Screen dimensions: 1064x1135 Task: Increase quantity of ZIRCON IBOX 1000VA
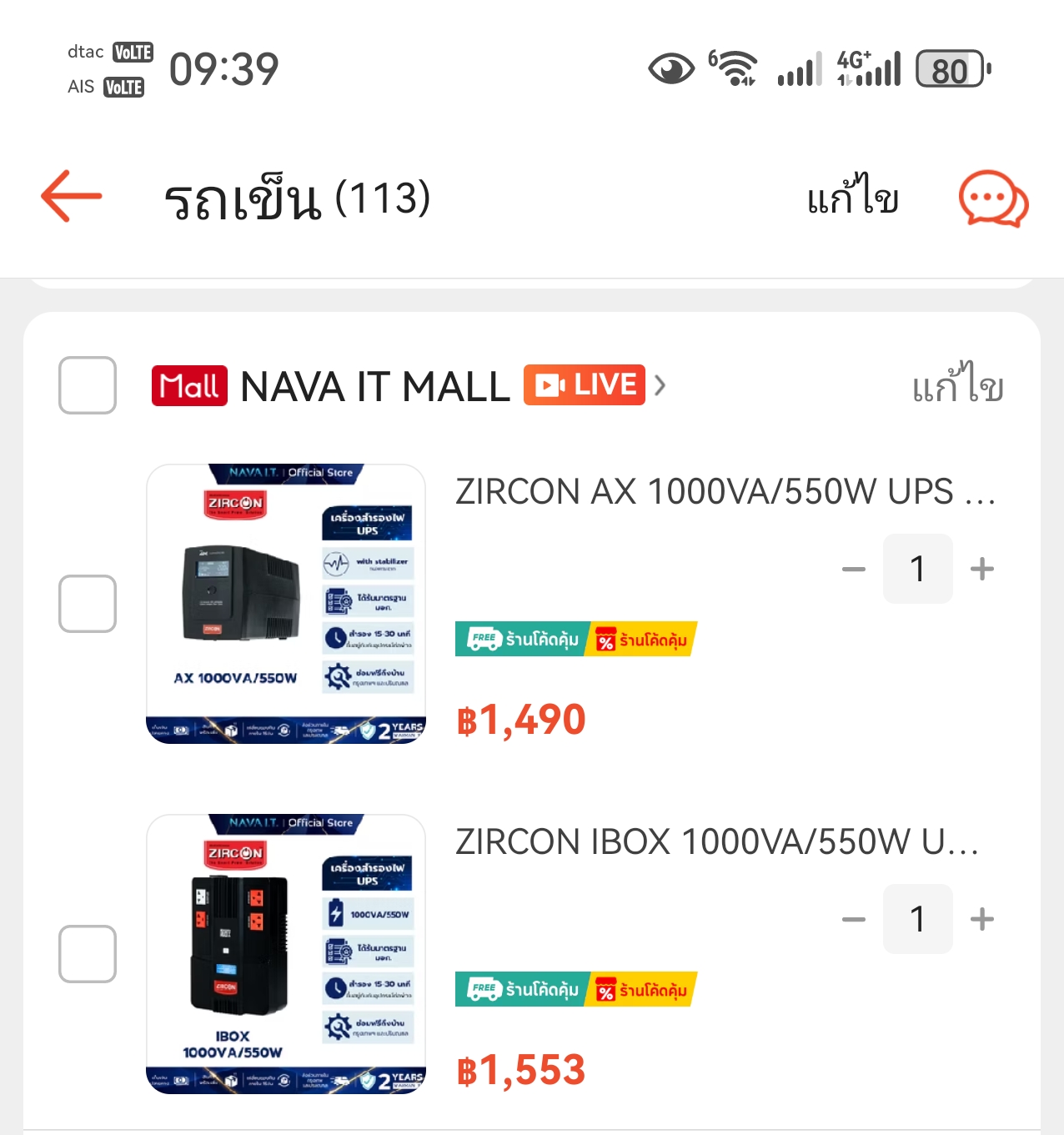982,920
